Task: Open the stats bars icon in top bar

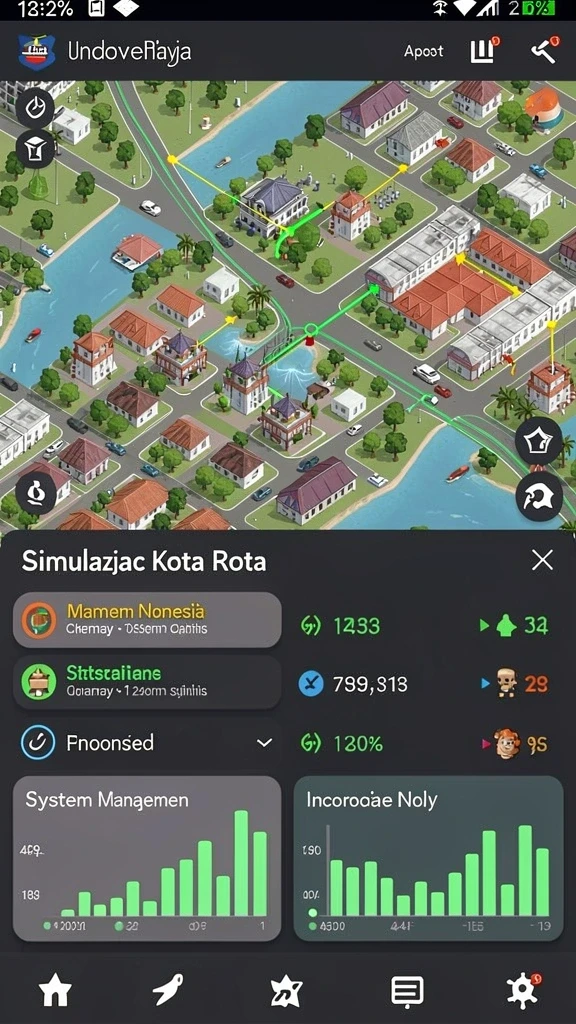Action: pyautogui.click(x=484, y=50)
